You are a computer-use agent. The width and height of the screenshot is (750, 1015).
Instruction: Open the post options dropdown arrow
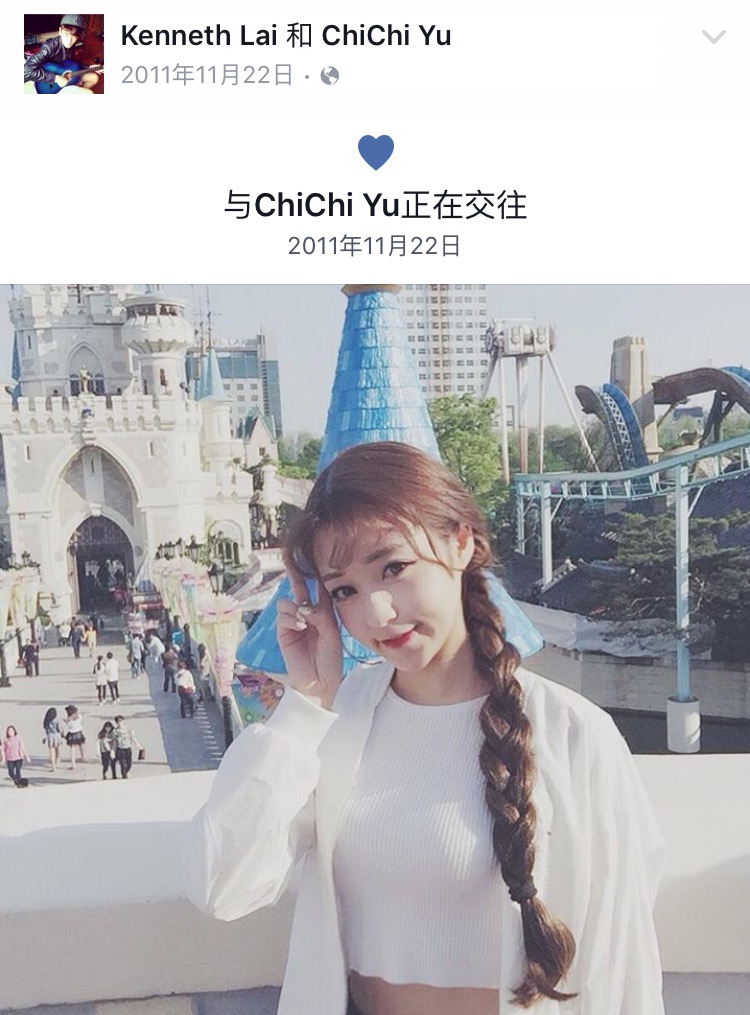click(713, 38)
